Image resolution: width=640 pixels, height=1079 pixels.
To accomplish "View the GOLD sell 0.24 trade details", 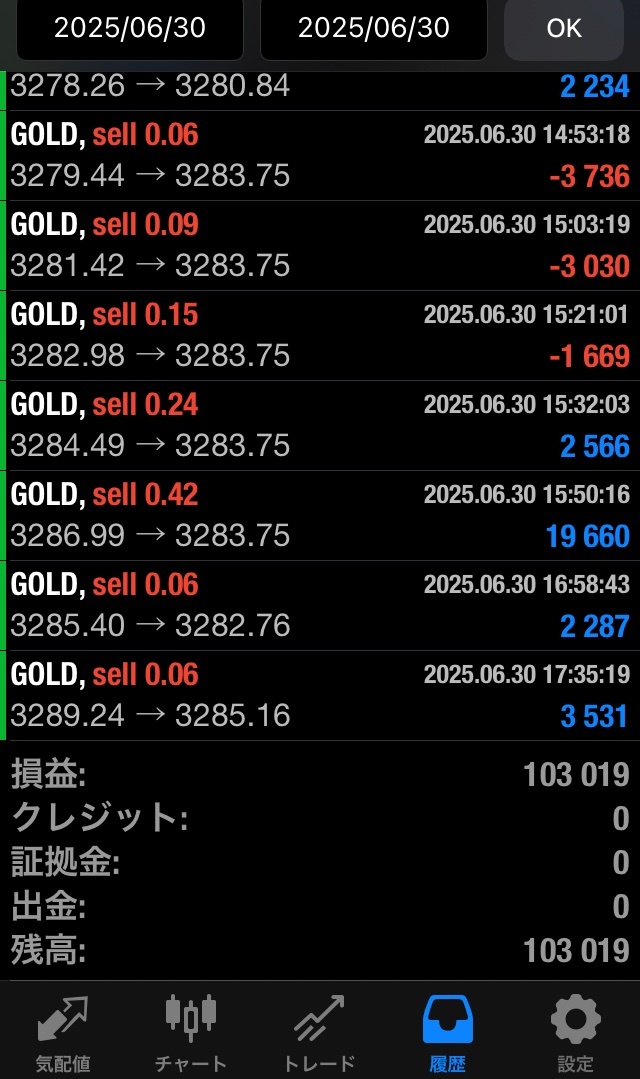I will click(x=320, y=426).
